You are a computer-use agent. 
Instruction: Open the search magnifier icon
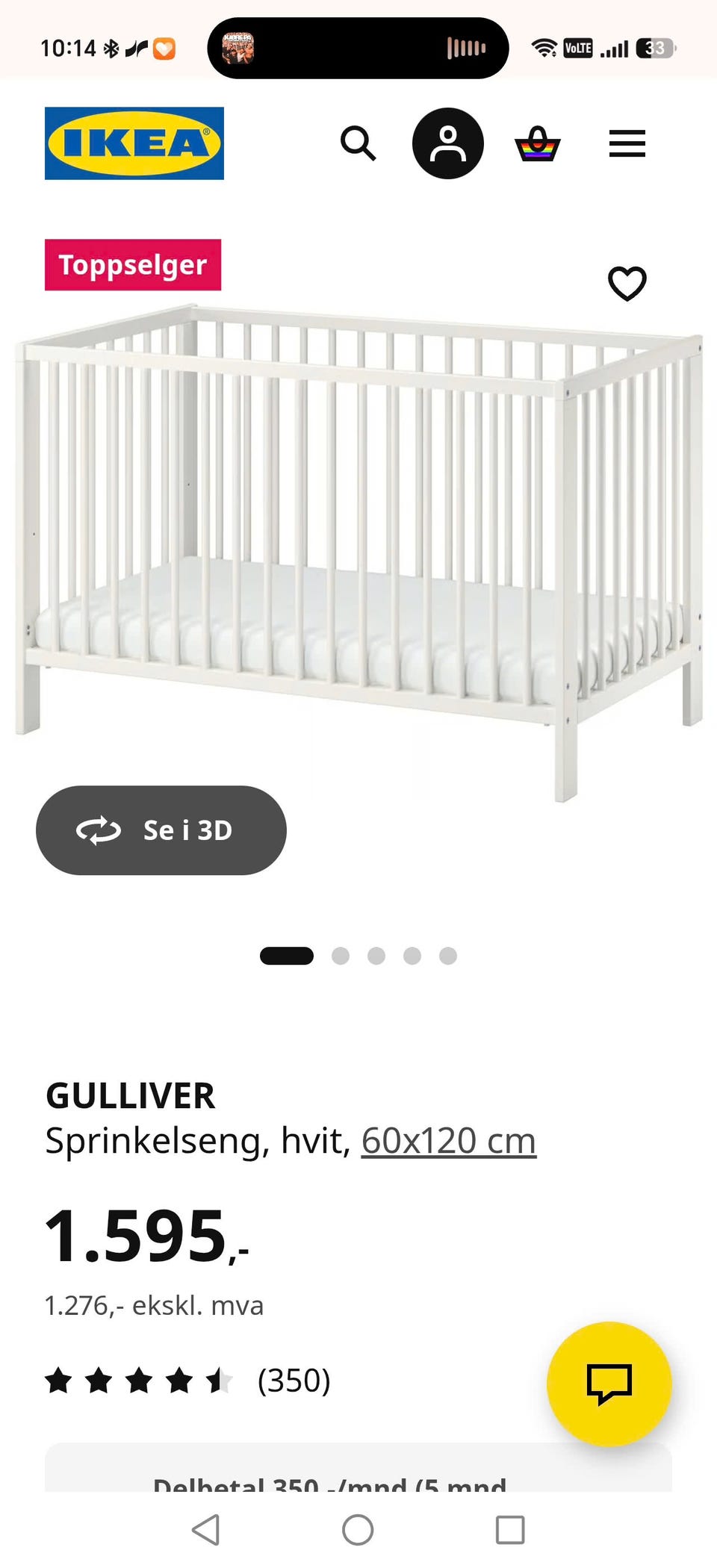(x=358, y=143)
